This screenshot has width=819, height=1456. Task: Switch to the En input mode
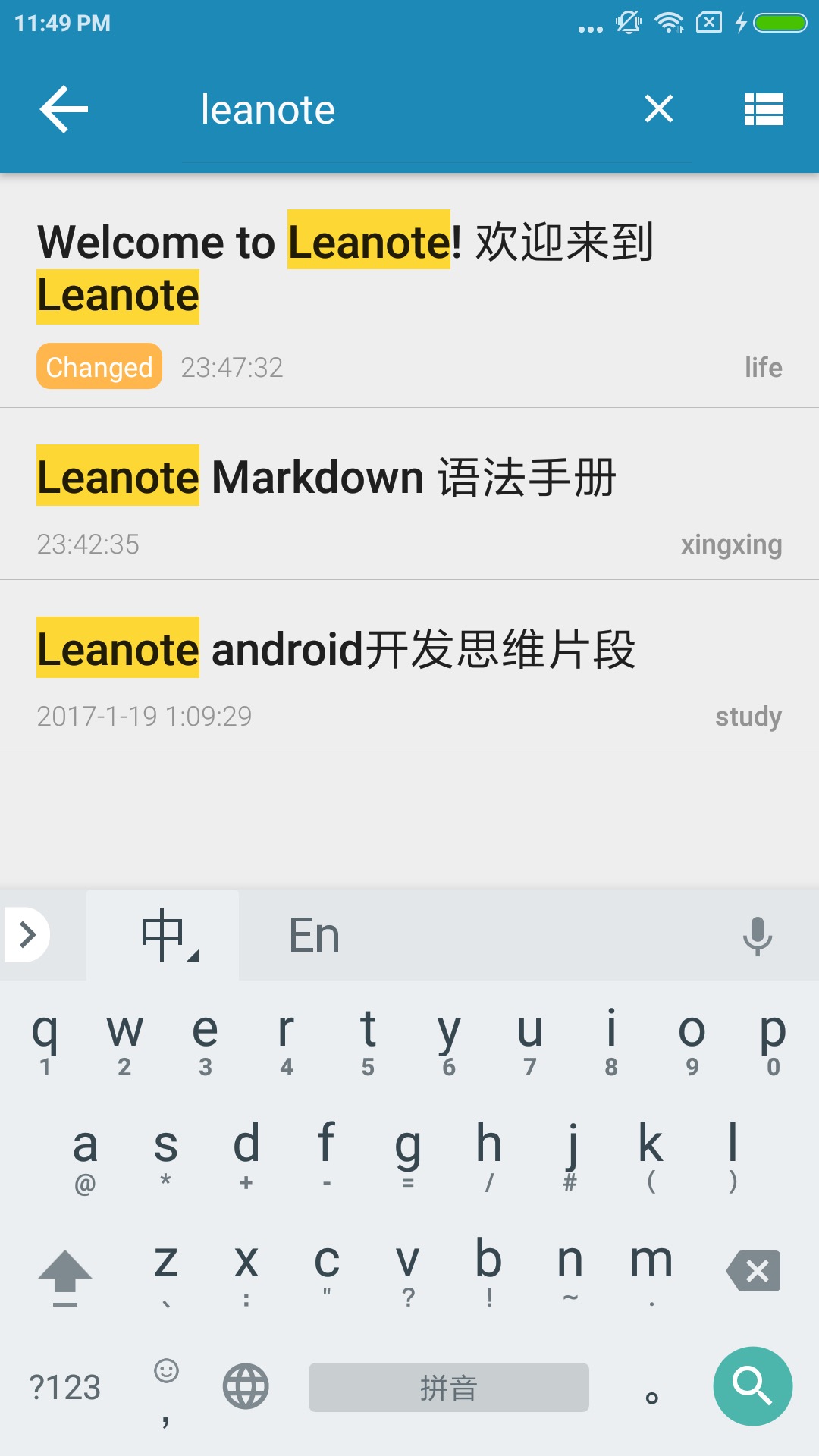pyautogui.click(x=315, y=935)
